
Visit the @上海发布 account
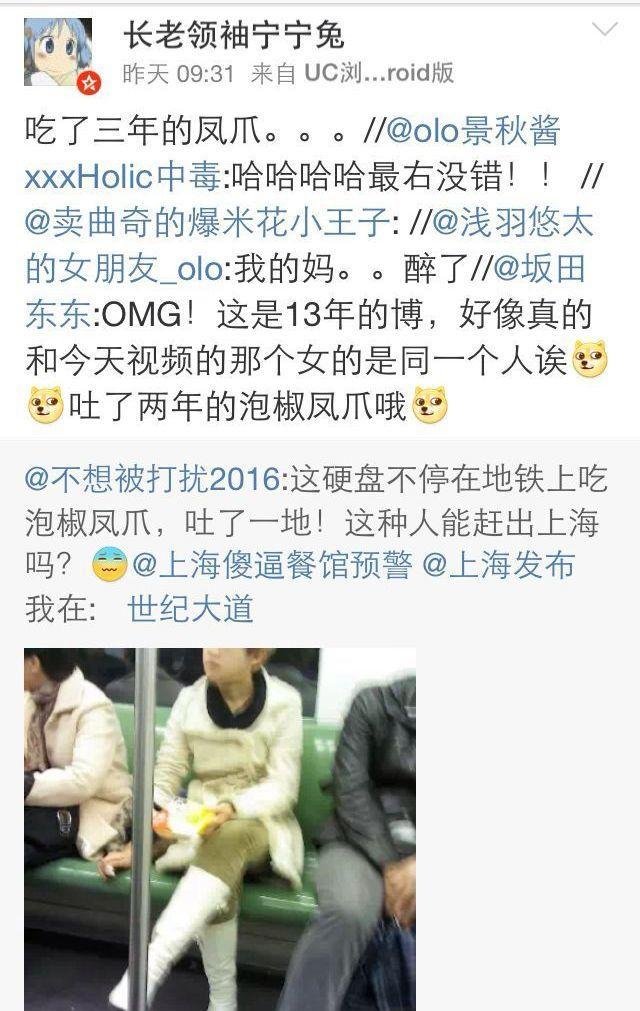coord(498,566)
